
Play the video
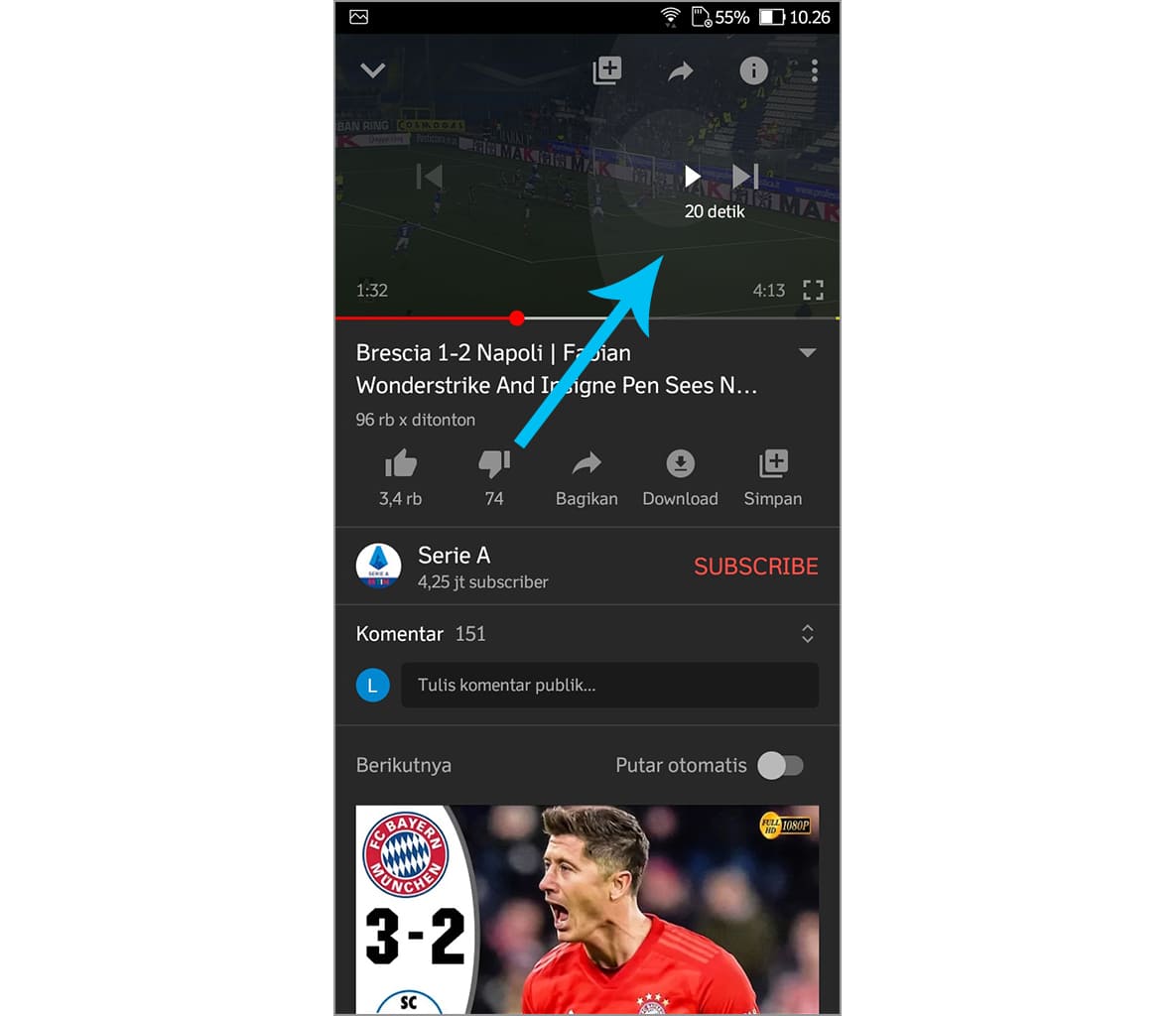(693, 177)
